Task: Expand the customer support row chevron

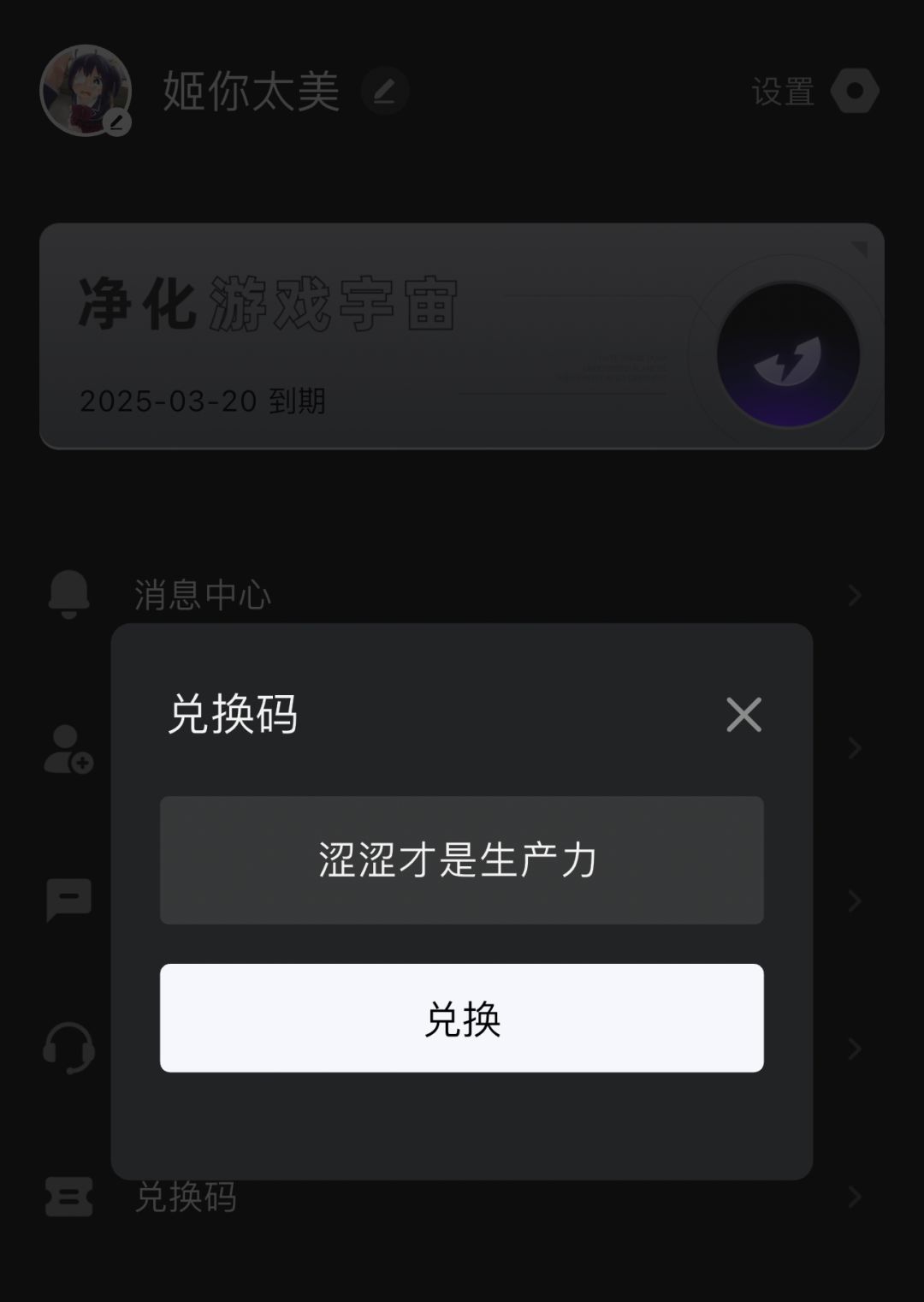Action: 855,1046
